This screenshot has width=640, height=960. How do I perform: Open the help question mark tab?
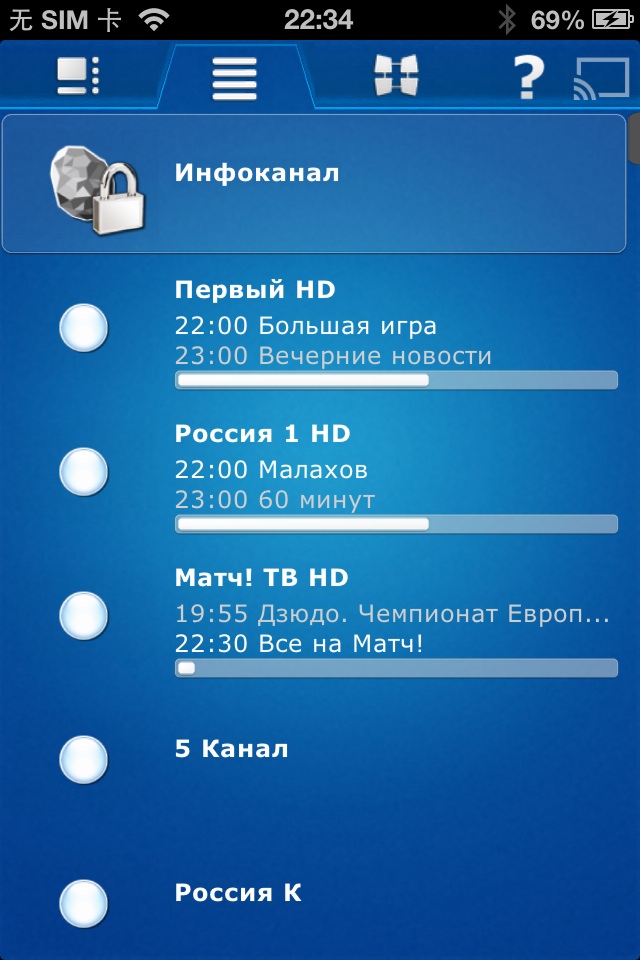[x=528, y=76]
